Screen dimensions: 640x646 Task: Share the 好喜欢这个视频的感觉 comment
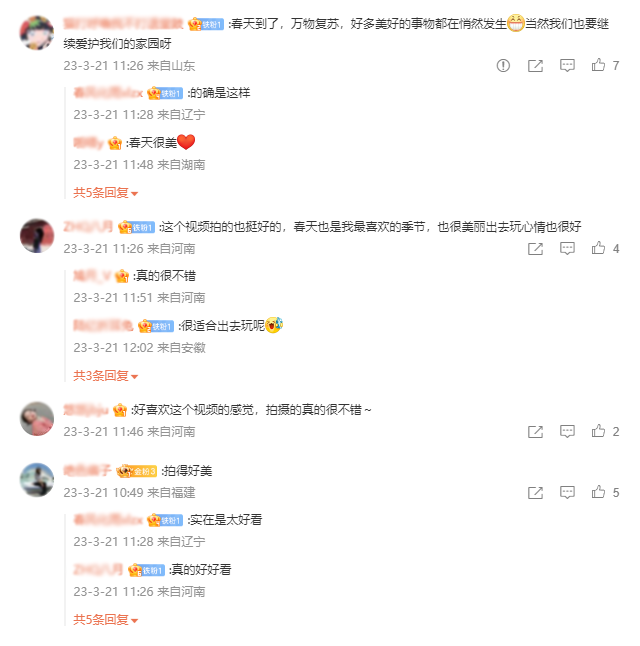535,431
